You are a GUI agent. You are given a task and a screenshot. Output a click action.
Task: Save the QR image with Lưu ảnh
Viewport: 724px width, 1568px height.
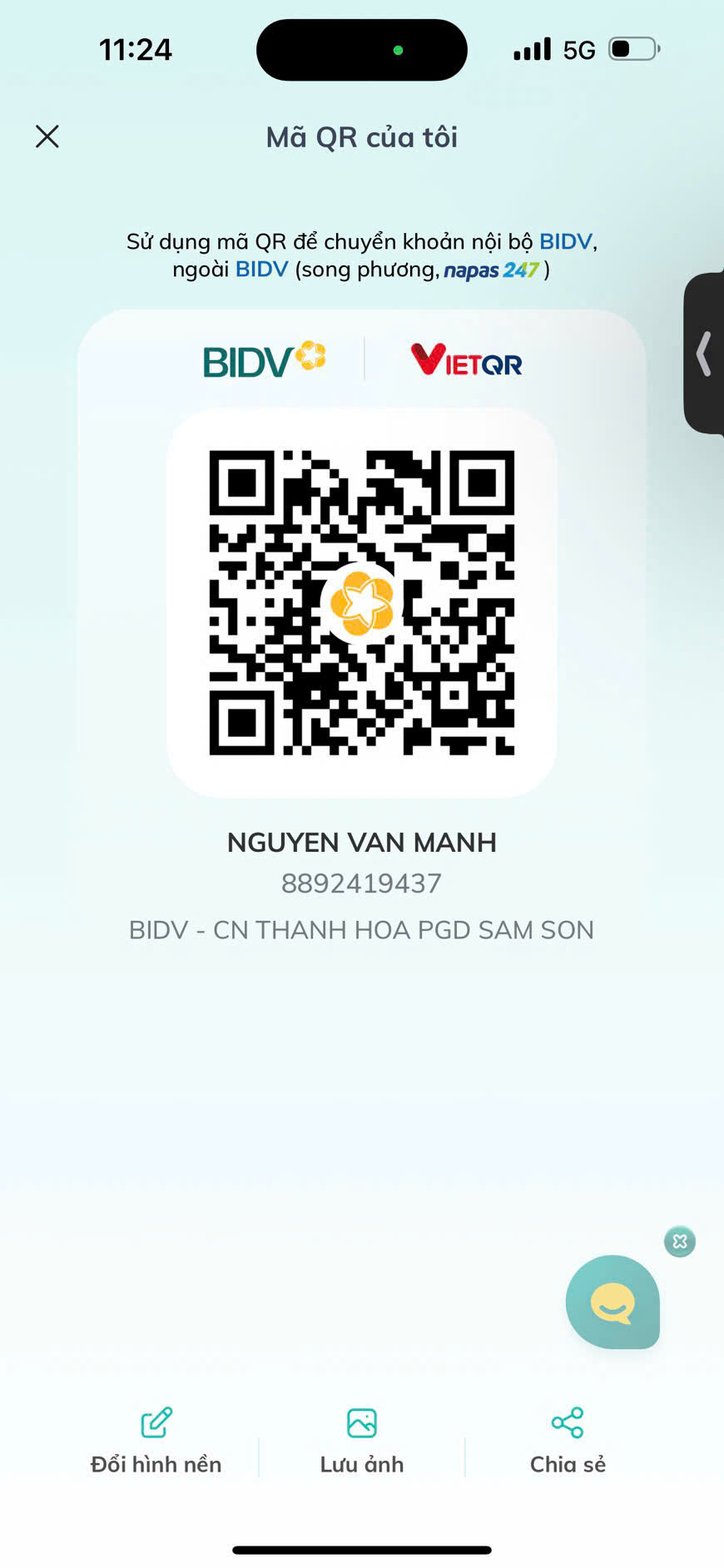[x=362, y=1442]
